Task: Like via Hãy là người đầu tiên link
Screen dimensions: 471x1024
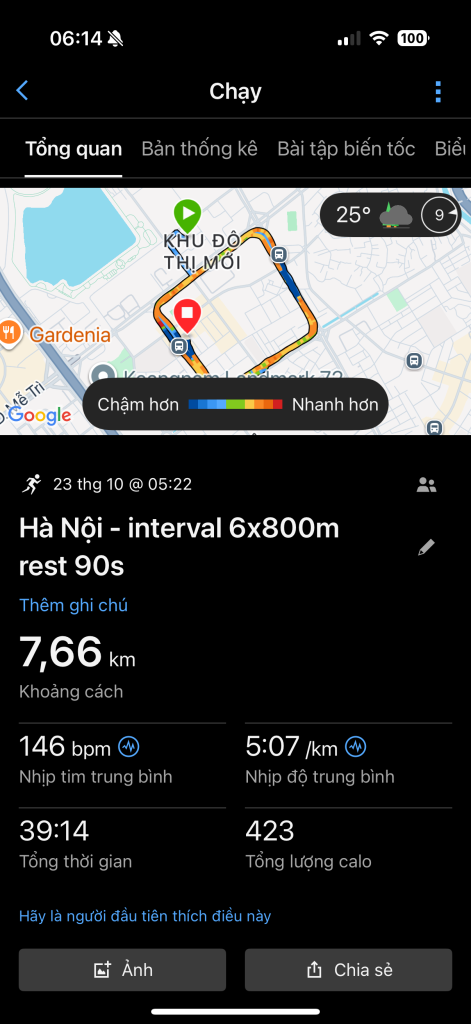Action: click(x=145, y=916)
